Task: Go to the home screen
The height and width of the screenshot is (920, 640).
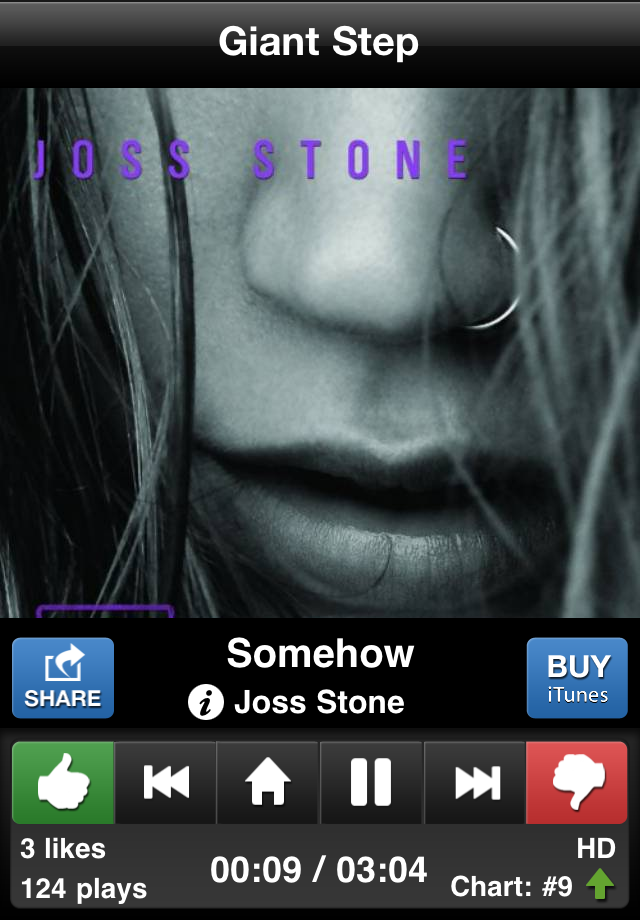Action: click(268, 782)
